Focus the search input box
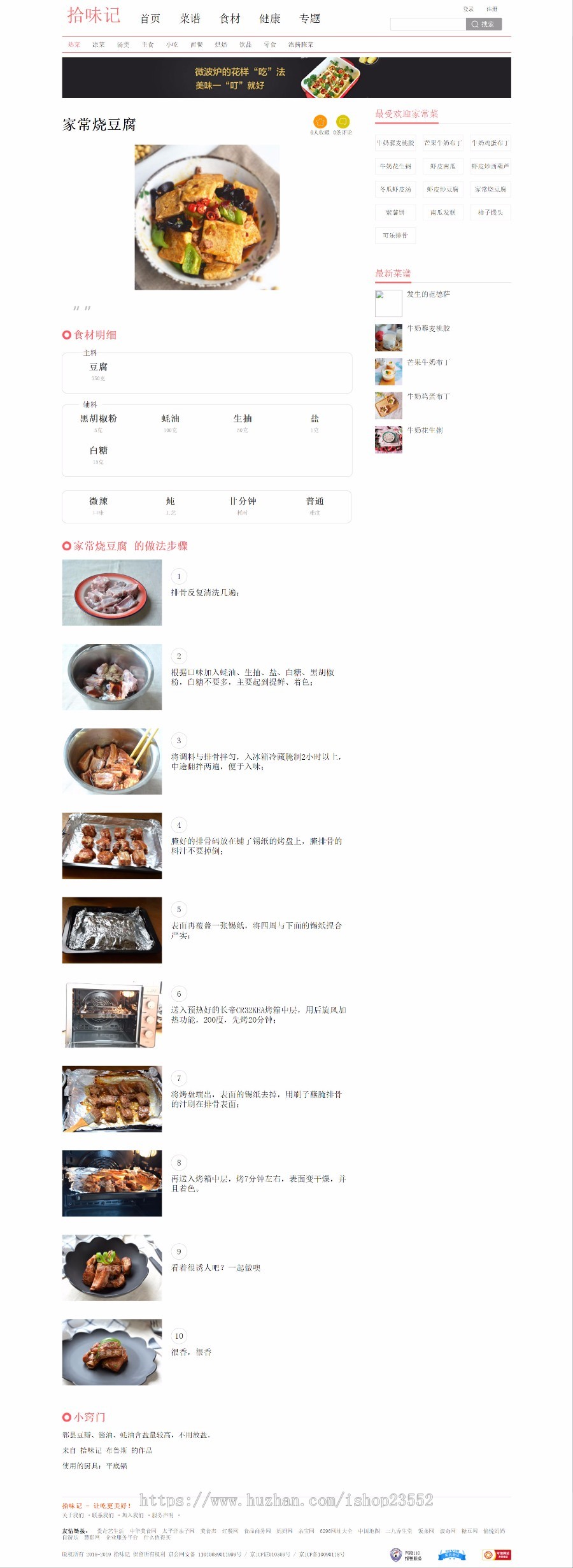This screenshot has width=573, height=1568. tap(427, 24)
